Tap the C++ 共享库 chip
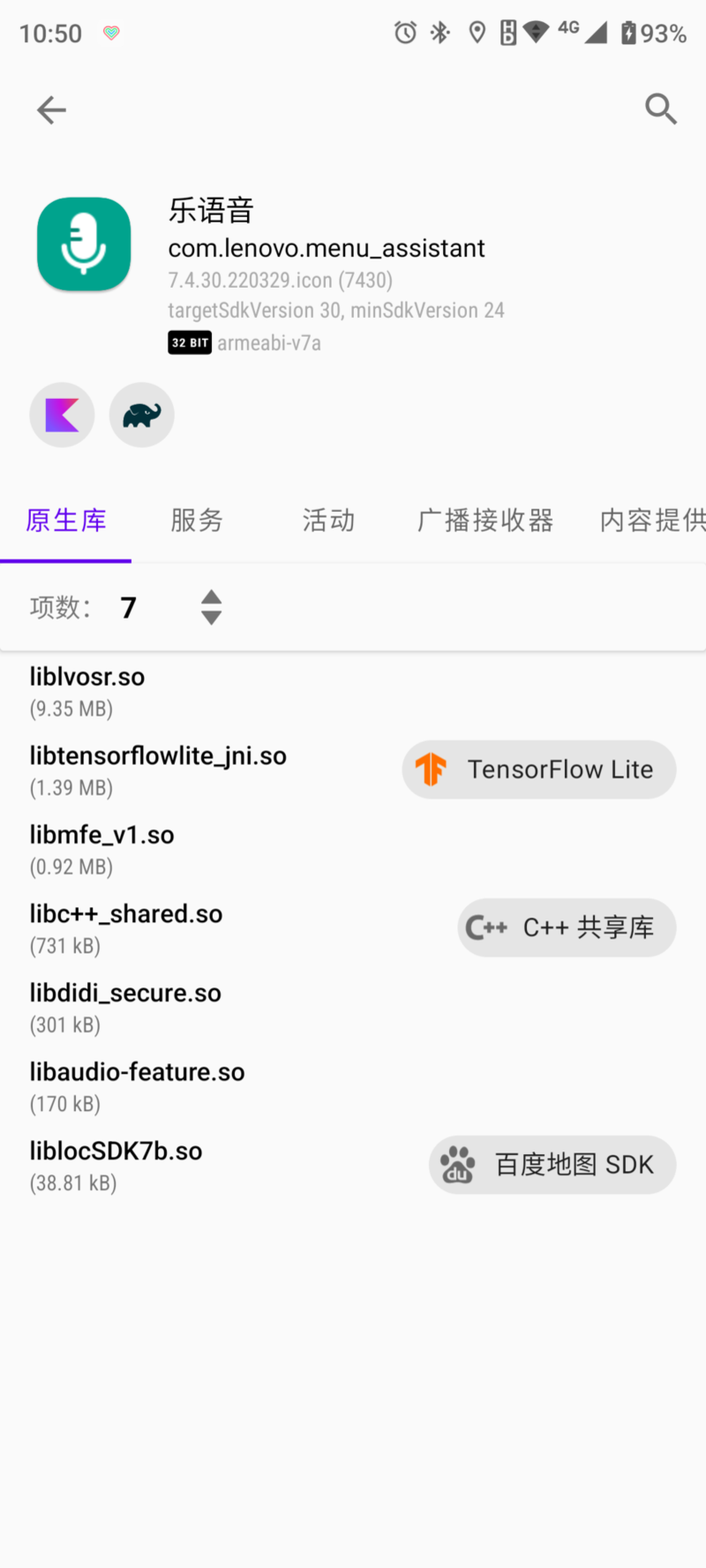The height and width of the screenshot is (1568, 706). tap(567, 927)
